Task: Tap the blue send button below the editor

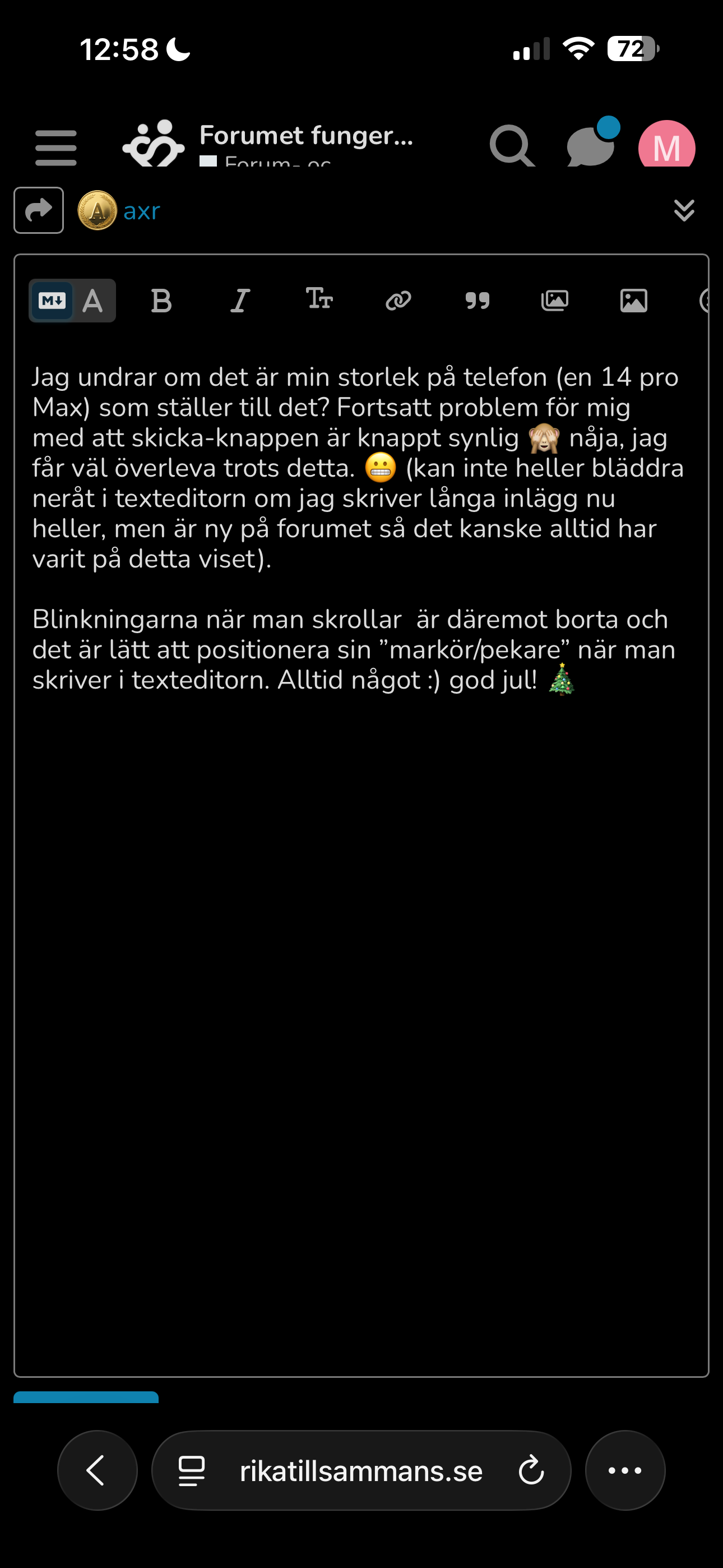Action: point(86,1398)
